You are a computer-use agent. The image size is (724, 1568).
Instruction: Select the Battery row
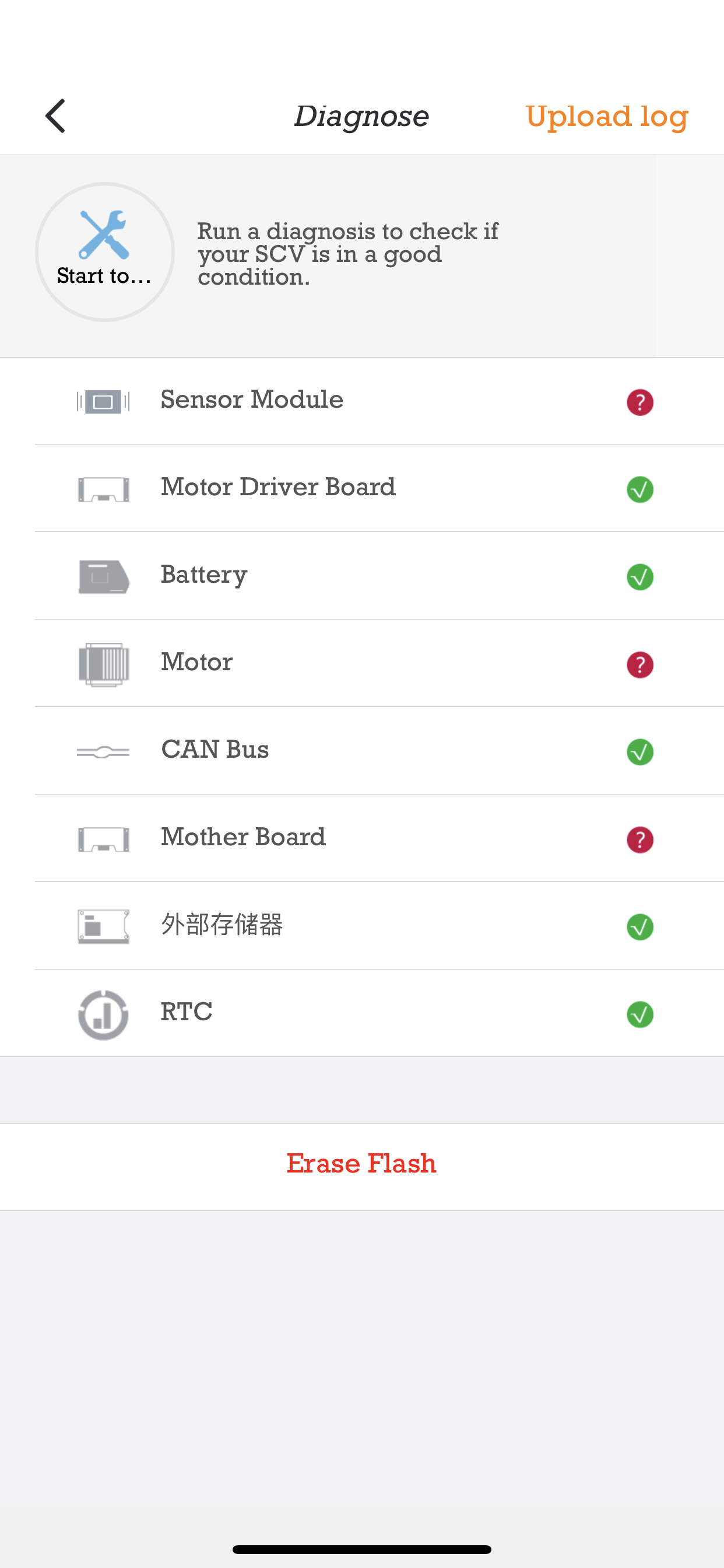362,576
